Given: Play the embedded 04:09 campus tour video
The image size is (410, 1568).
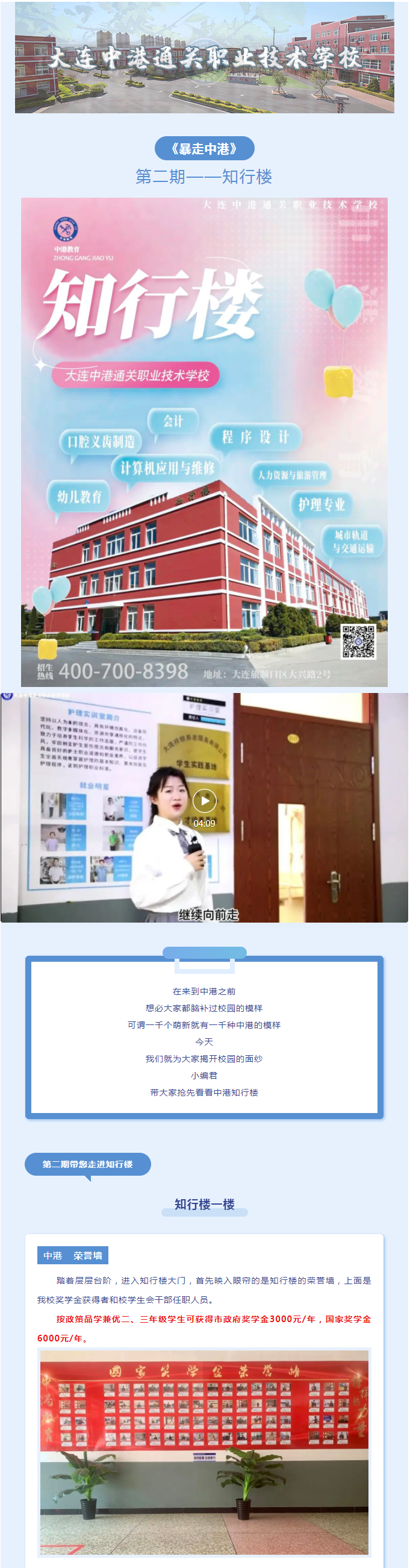Looking at the screenshot, I should [x=204, y=800].
